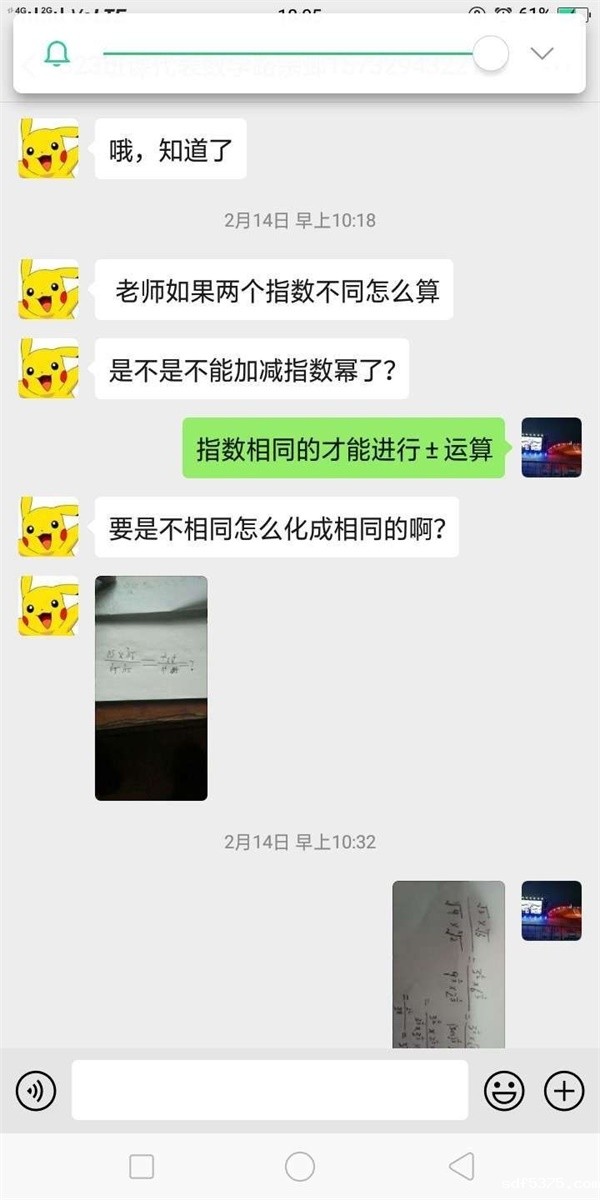Viewport: 600px width, 1200px height.
Task: Open recent apps via the square button
Action: coord(142,1166)
